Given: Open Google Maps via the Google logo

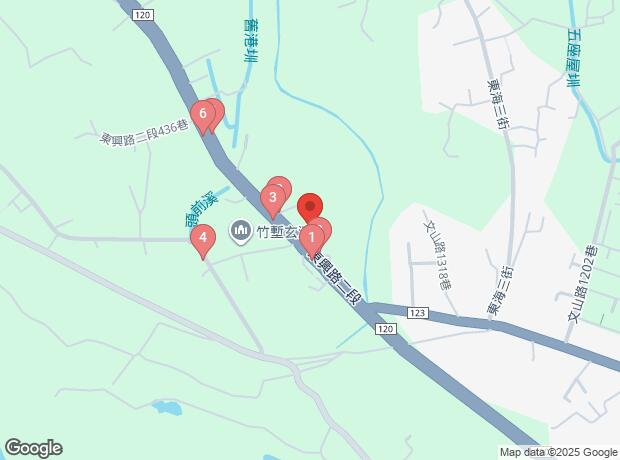Looking at the screenshot, I should pos(33,448).
